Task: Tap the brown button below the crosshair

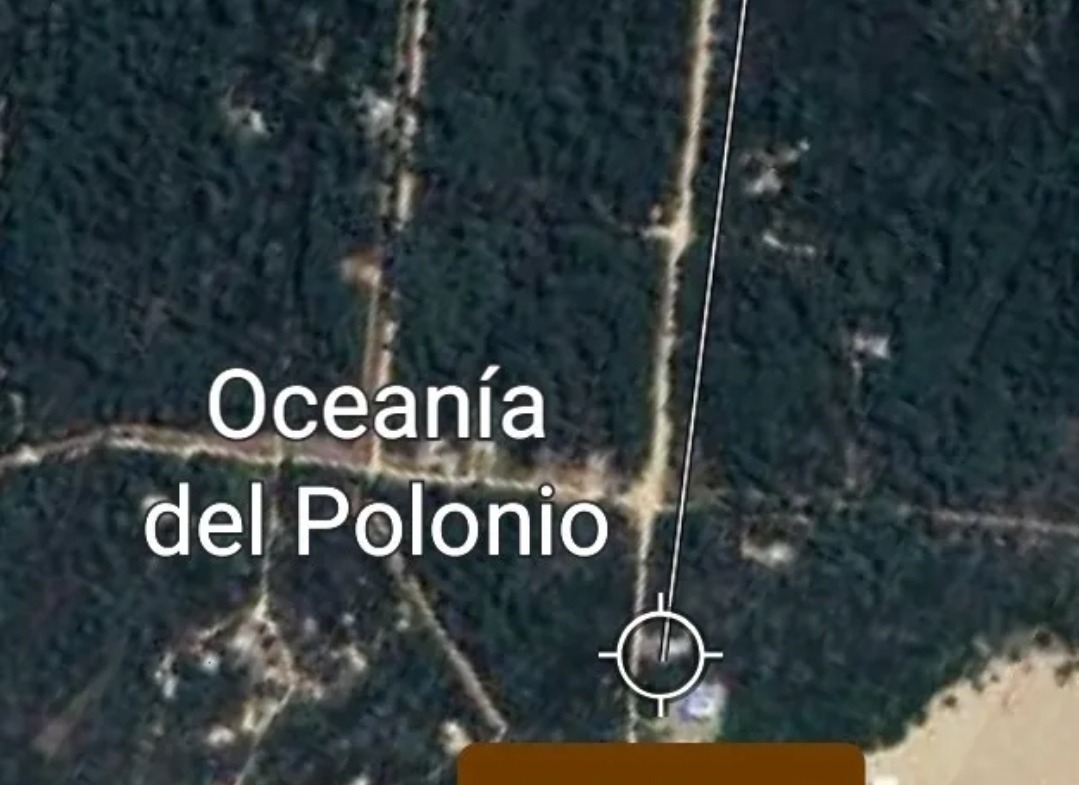Action: pos(661,764)
